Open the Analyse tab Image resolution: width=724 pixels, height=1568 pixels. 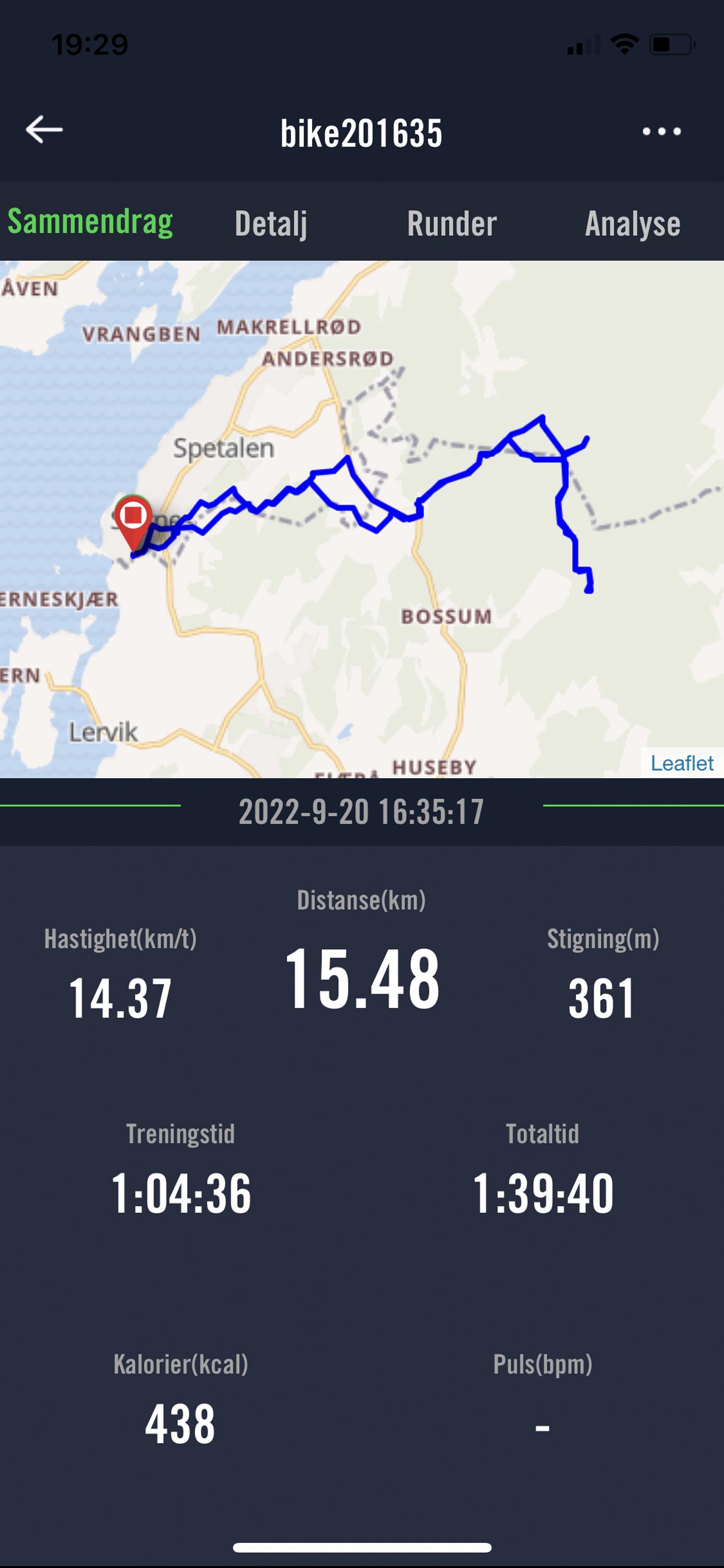[632, 223]
